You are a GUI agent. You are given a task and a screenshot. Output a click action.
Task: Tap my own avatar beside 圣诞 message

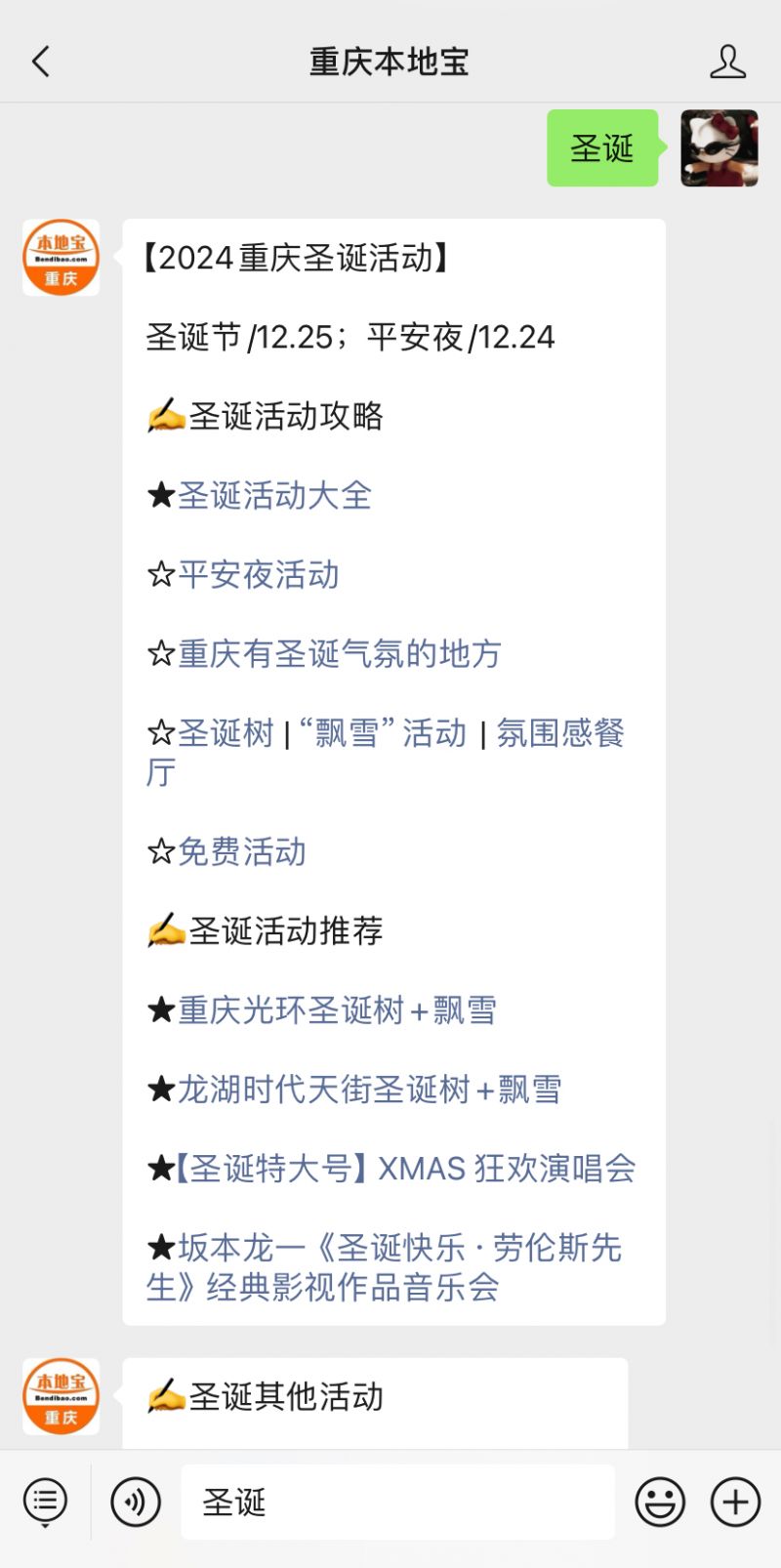719,147
